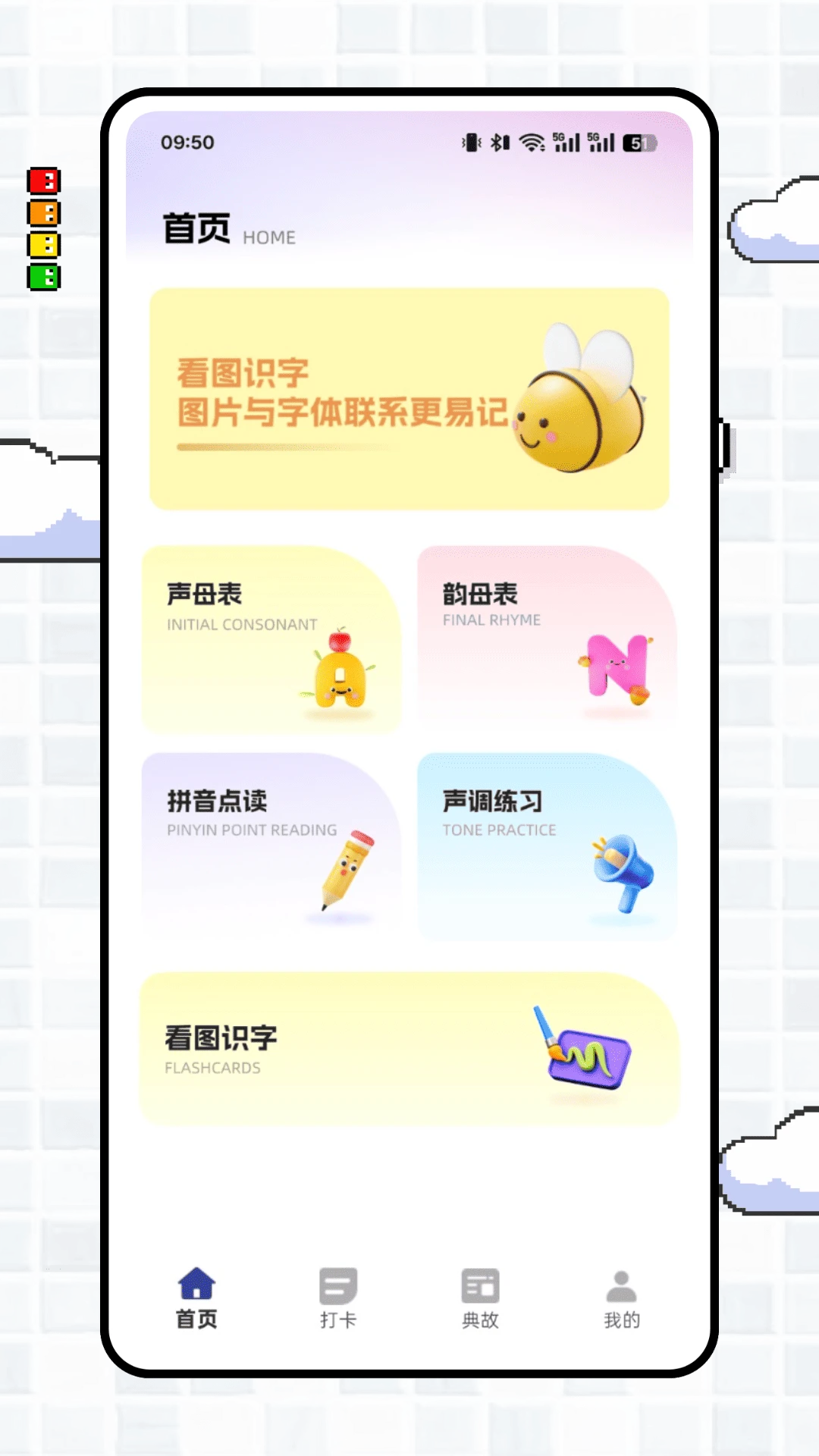Viewport: 819px width, 1456px height.
Task: Tap the battery level indicator
Action: [x=639, y=143]
